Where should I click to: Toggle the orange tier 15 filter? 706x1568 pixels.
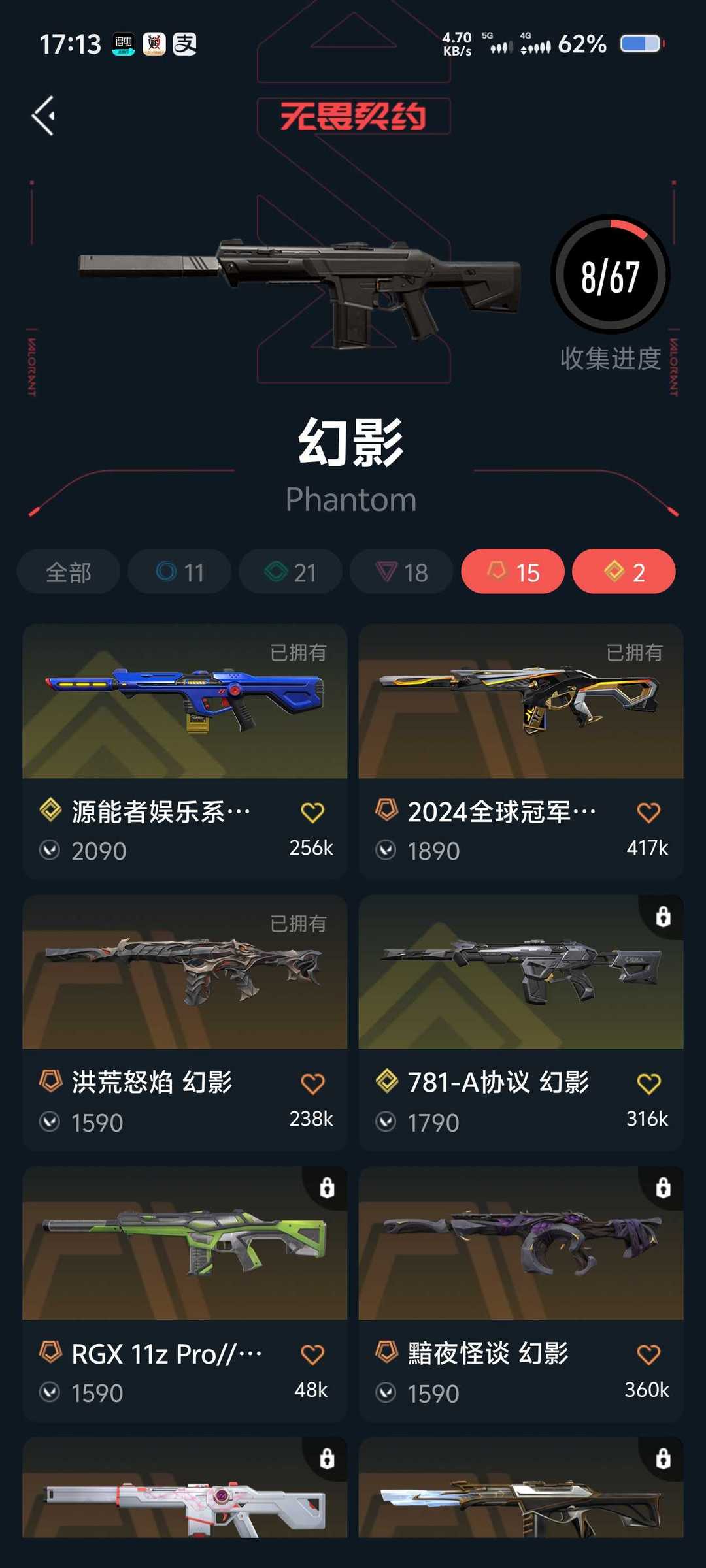(x=513, y=572)
